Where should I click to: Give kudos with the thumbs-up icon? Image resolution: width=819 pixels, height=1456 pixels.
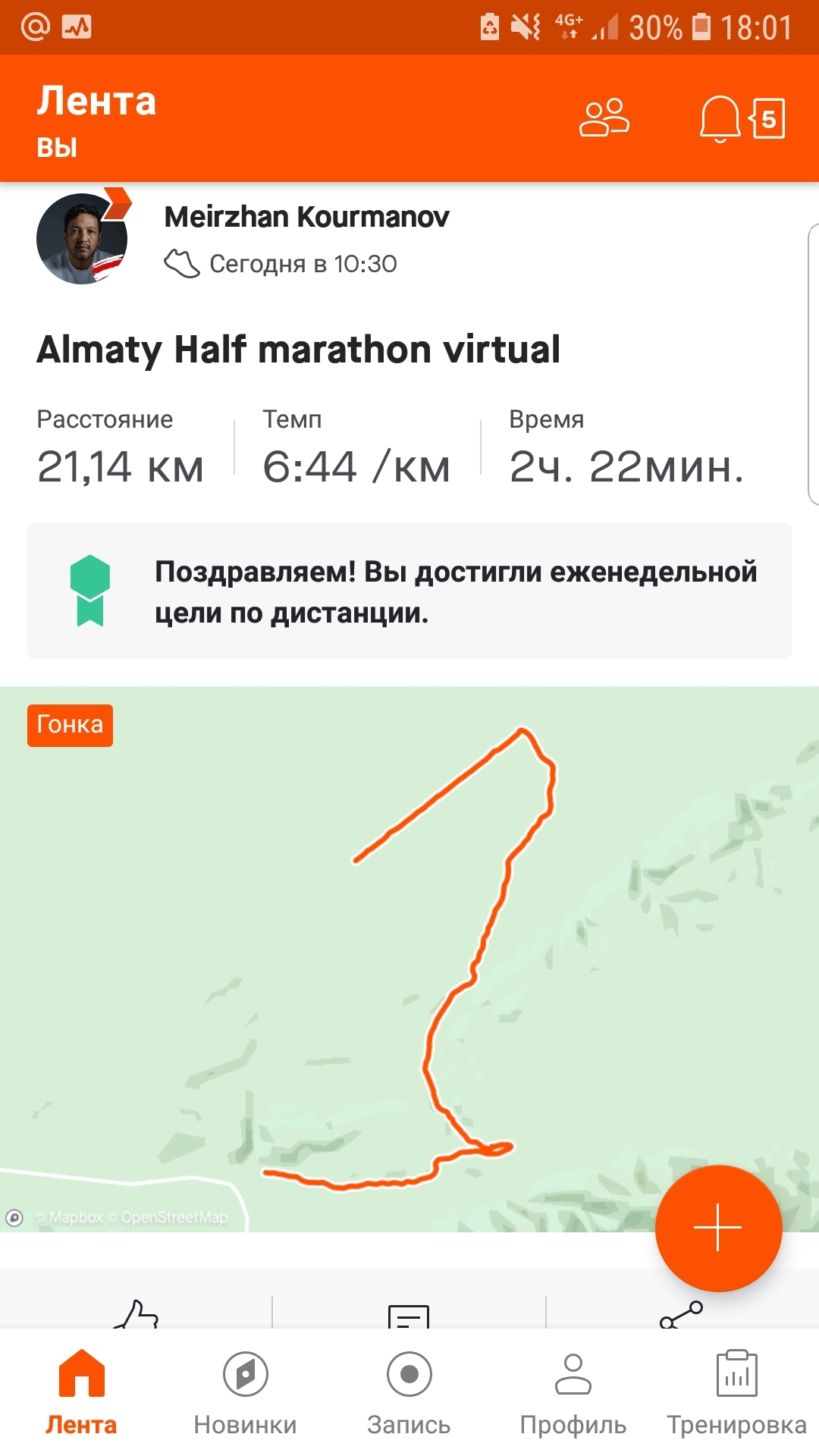pos(136,1313)
